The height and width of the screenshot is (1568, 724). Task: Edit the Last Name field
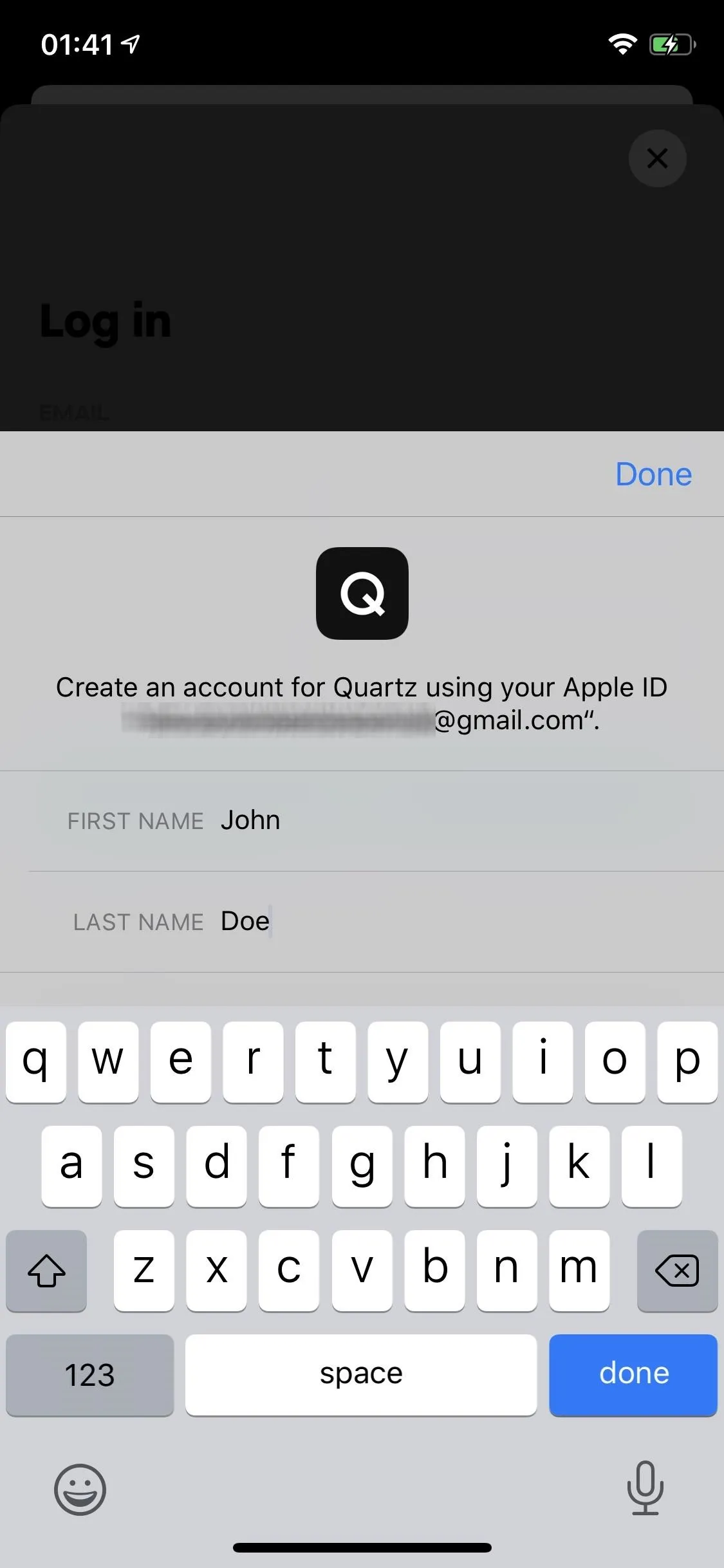click(376, 922)
